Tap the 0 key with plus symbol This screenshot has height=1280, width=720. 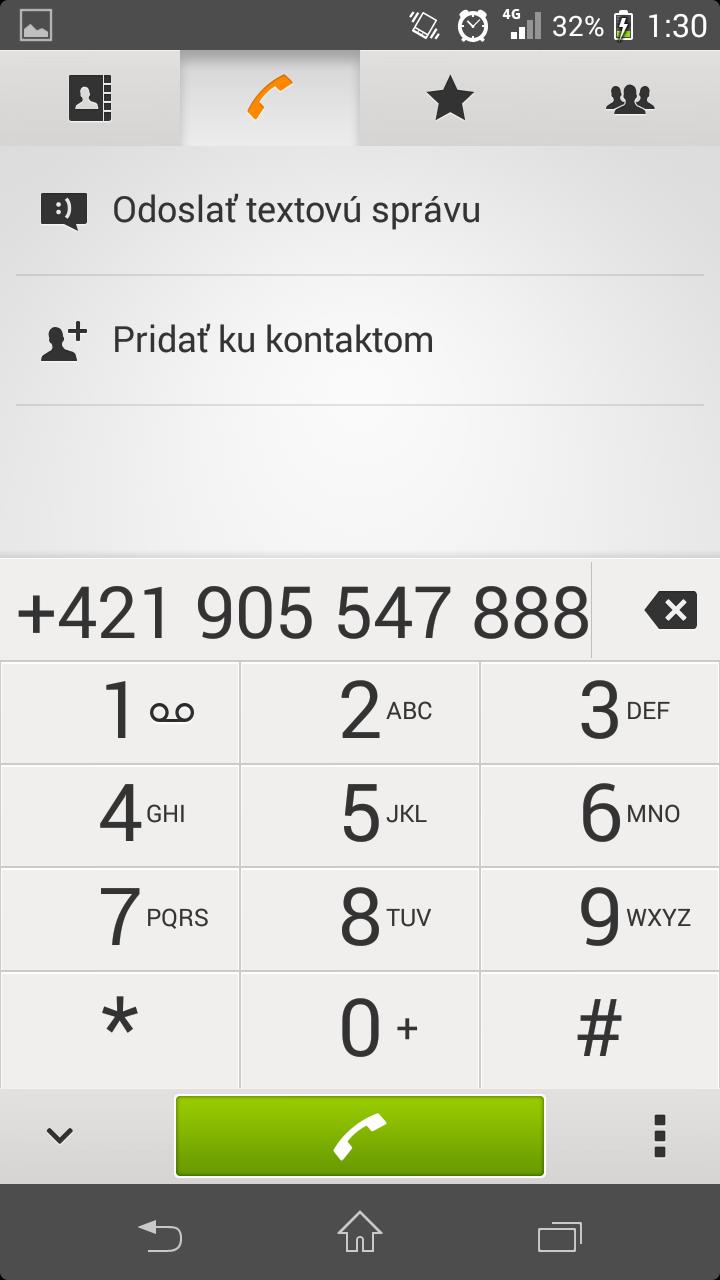(360, 1029)
